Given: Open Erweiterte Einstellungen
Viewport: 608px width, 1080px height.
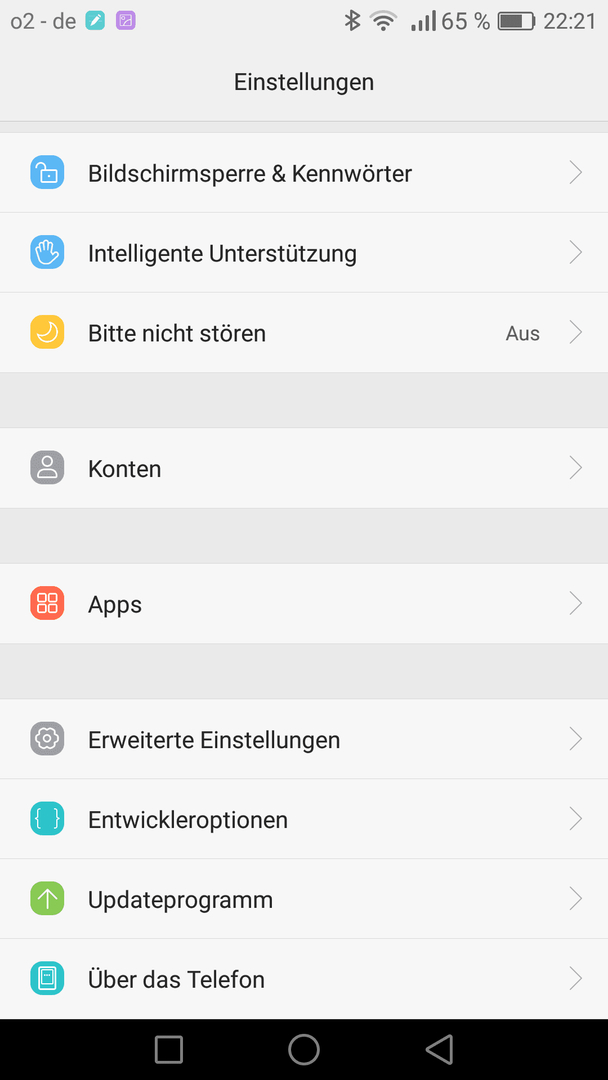Looking at the screenshot, I should (304, 739).
